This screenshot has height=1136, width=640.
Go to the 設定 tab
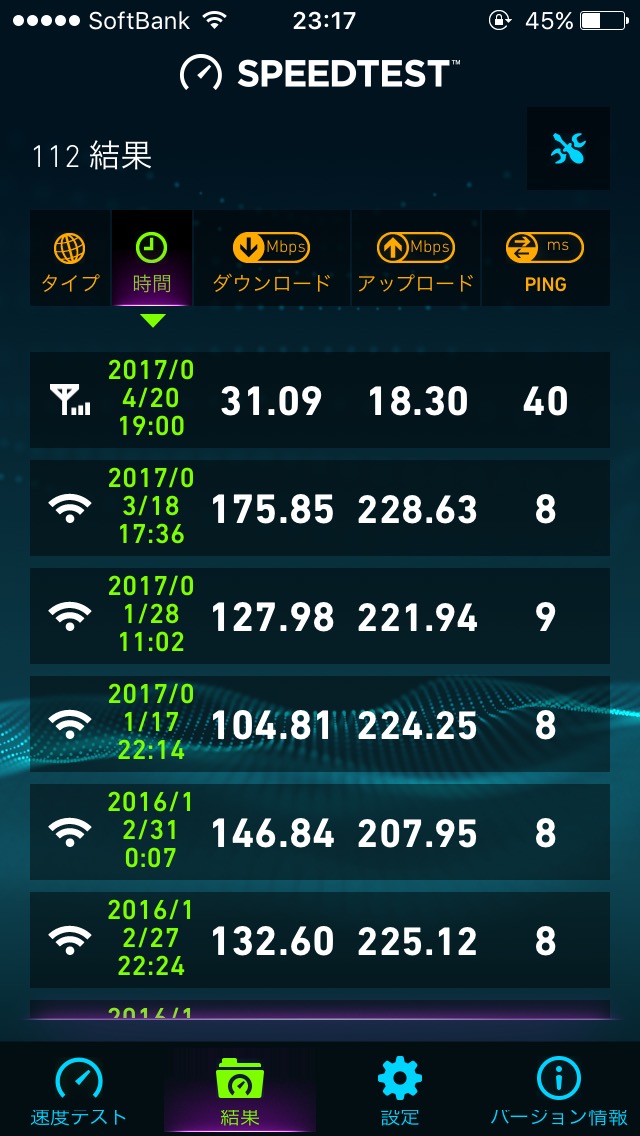[x=399, y=1090]
